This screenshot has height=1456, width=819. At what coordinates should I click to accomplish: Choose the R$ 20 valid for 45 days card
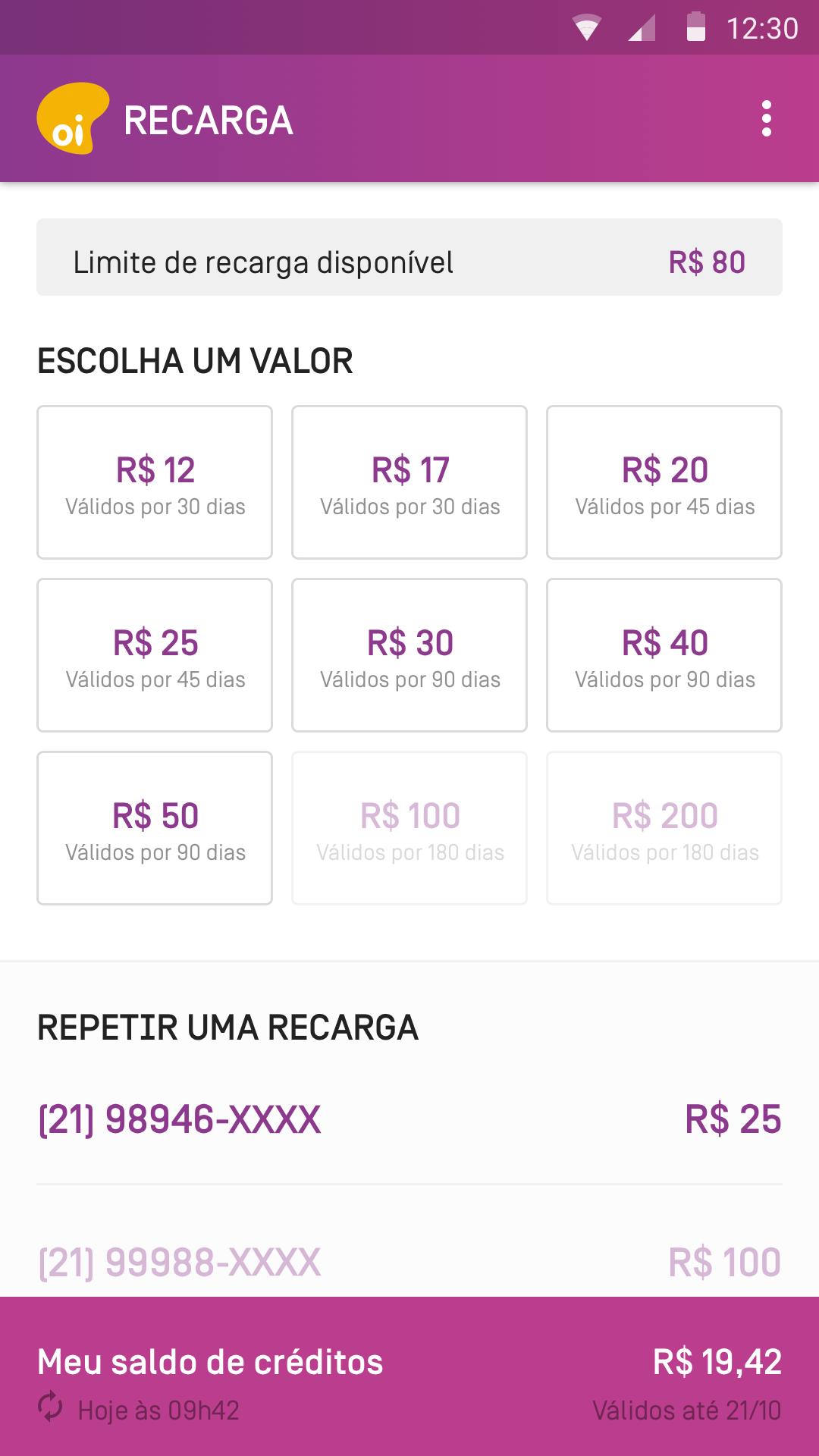[x=664, y=481]
